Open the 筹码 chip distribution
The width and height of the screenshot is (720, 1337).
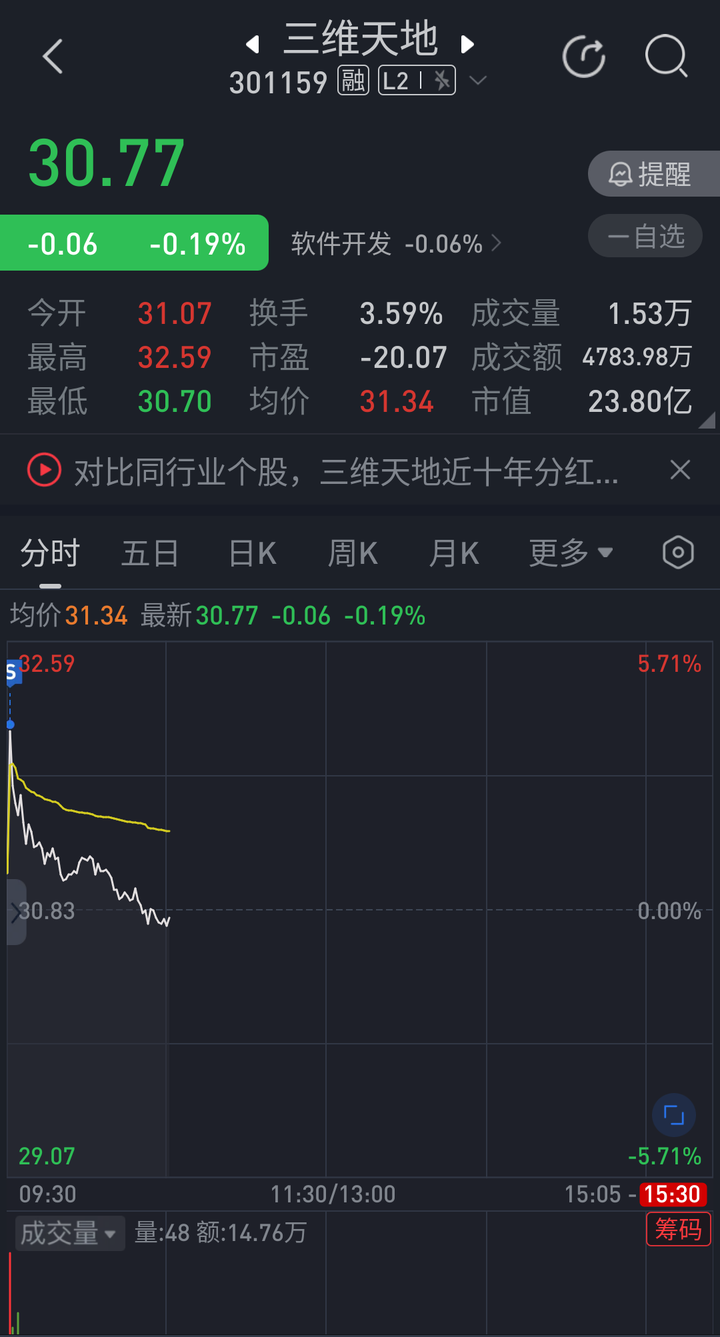[x=678, y=1229]
